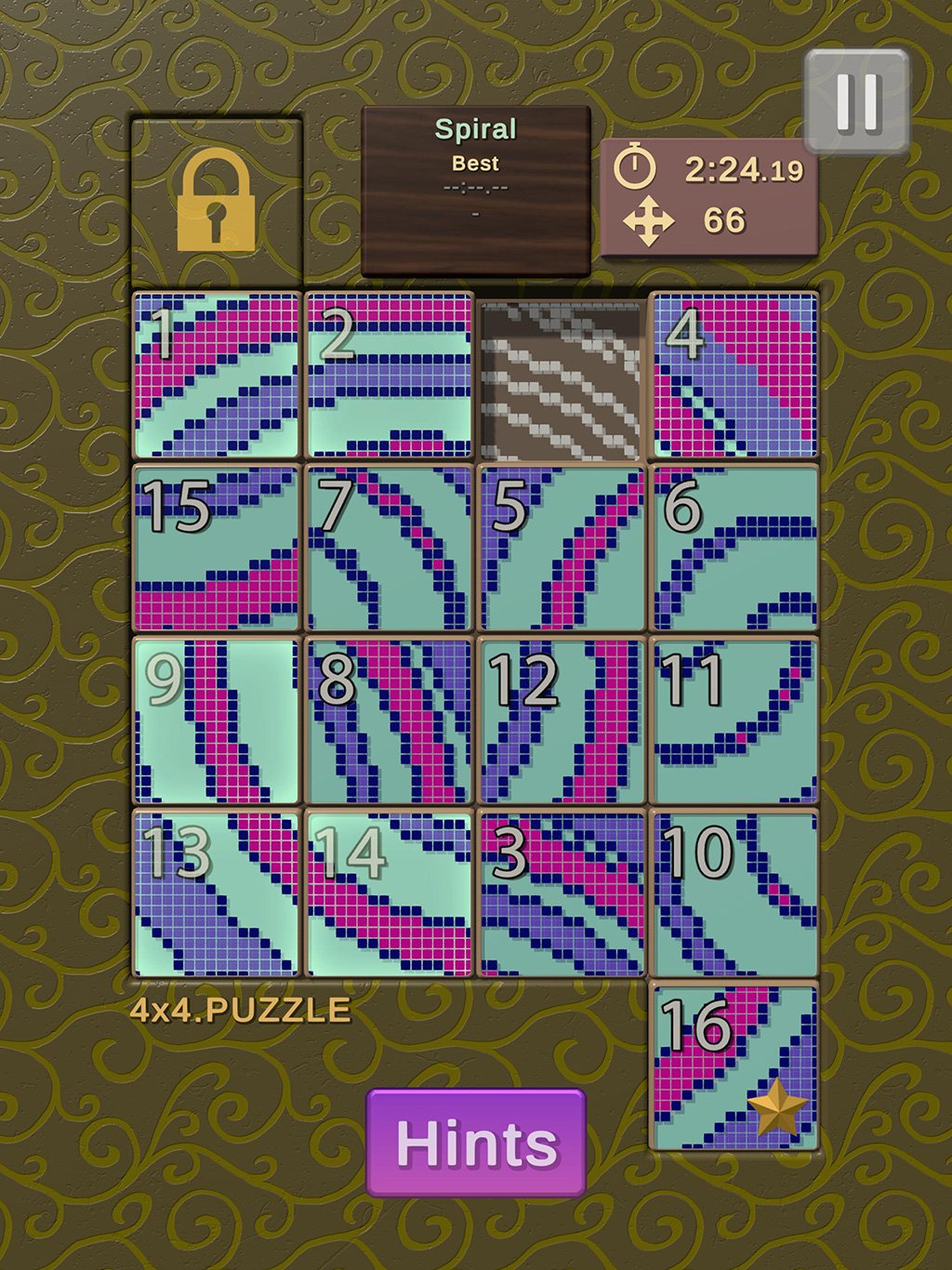This screenshot has width=952, height=1270.
Task: Tap tile number 8
Action: point(390,721)
